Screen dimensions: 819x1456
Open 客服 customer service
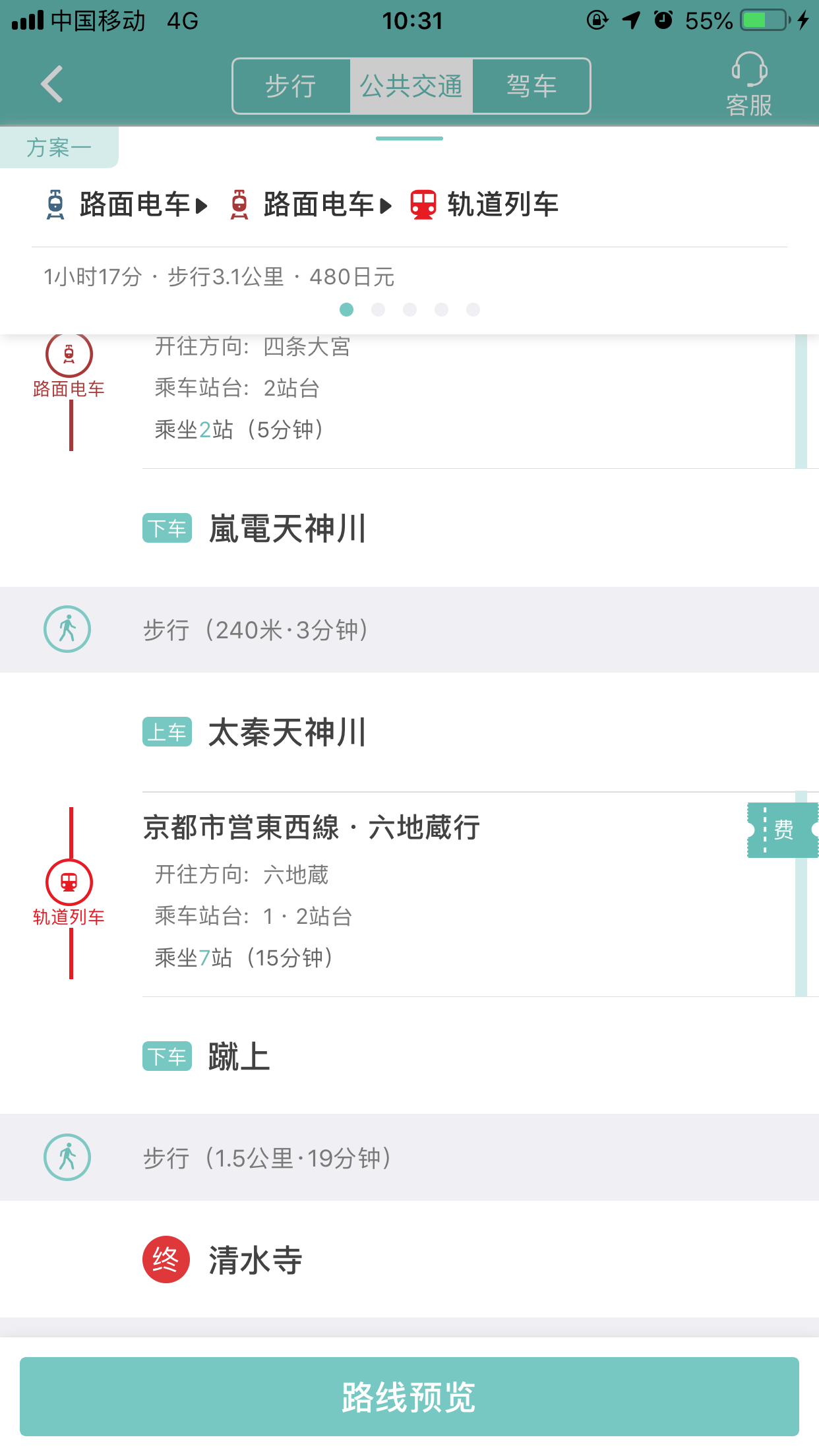tap(749, 86)
